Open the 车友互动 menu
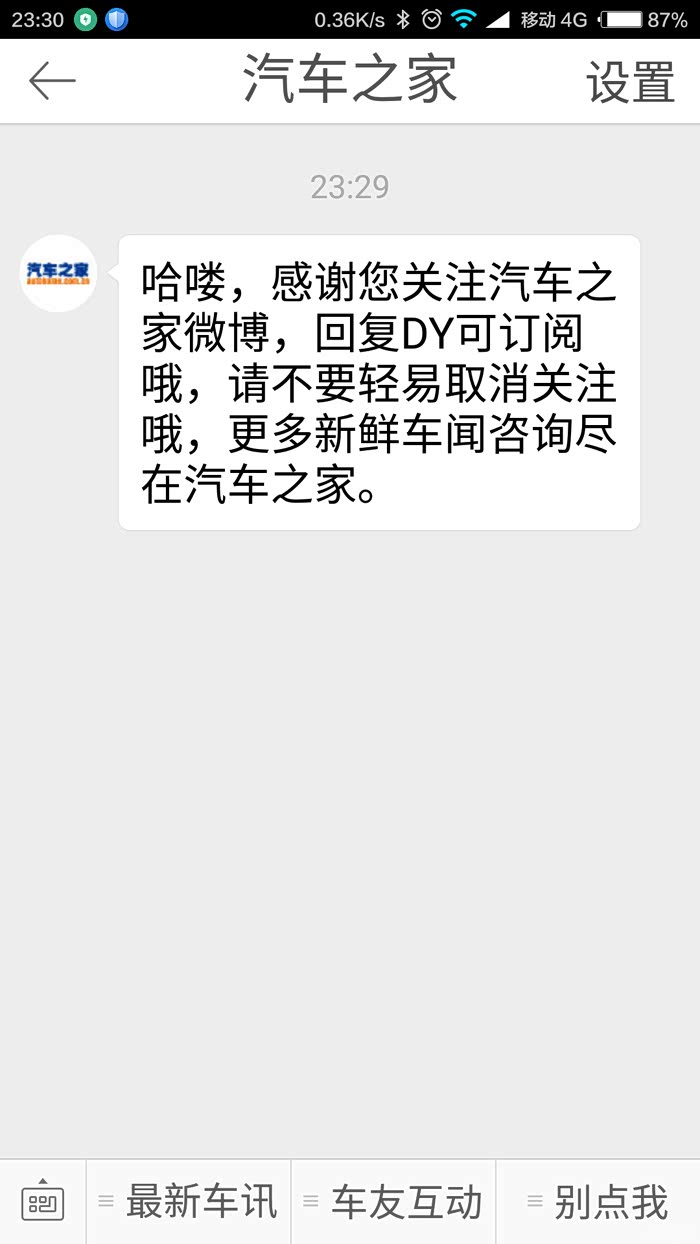 click(393, 1202)
